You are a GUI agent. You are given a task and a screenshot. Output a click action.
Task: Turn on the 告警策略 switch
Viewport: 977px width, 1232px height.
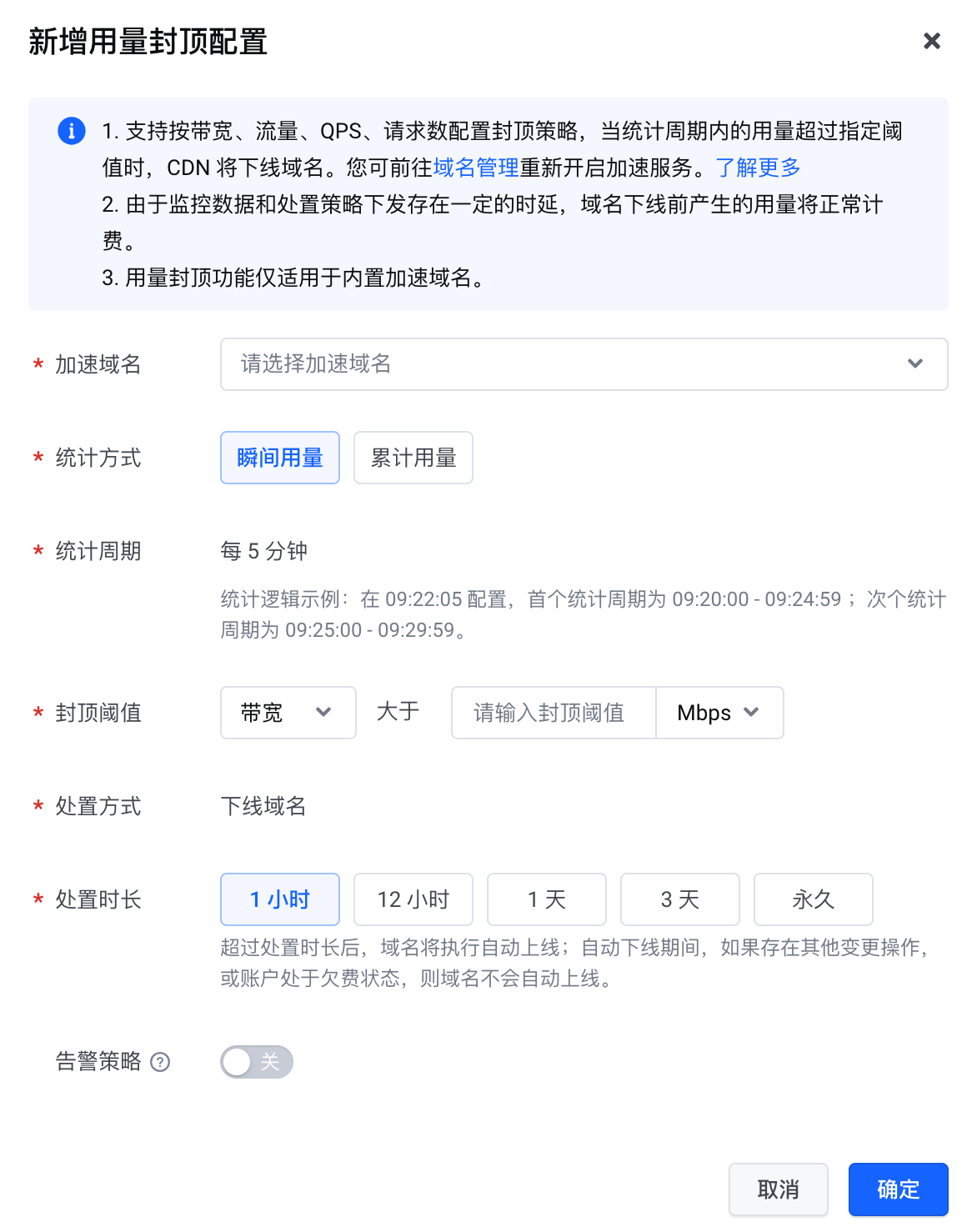tap(257, 1062)
